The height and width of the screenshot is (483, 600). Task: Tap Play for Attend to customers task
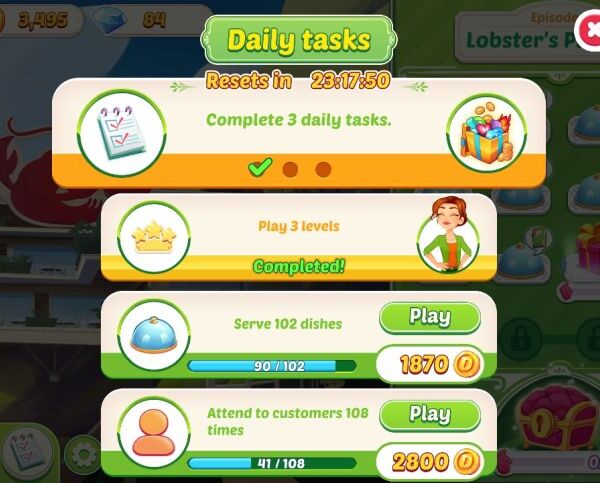pos(430,414)
